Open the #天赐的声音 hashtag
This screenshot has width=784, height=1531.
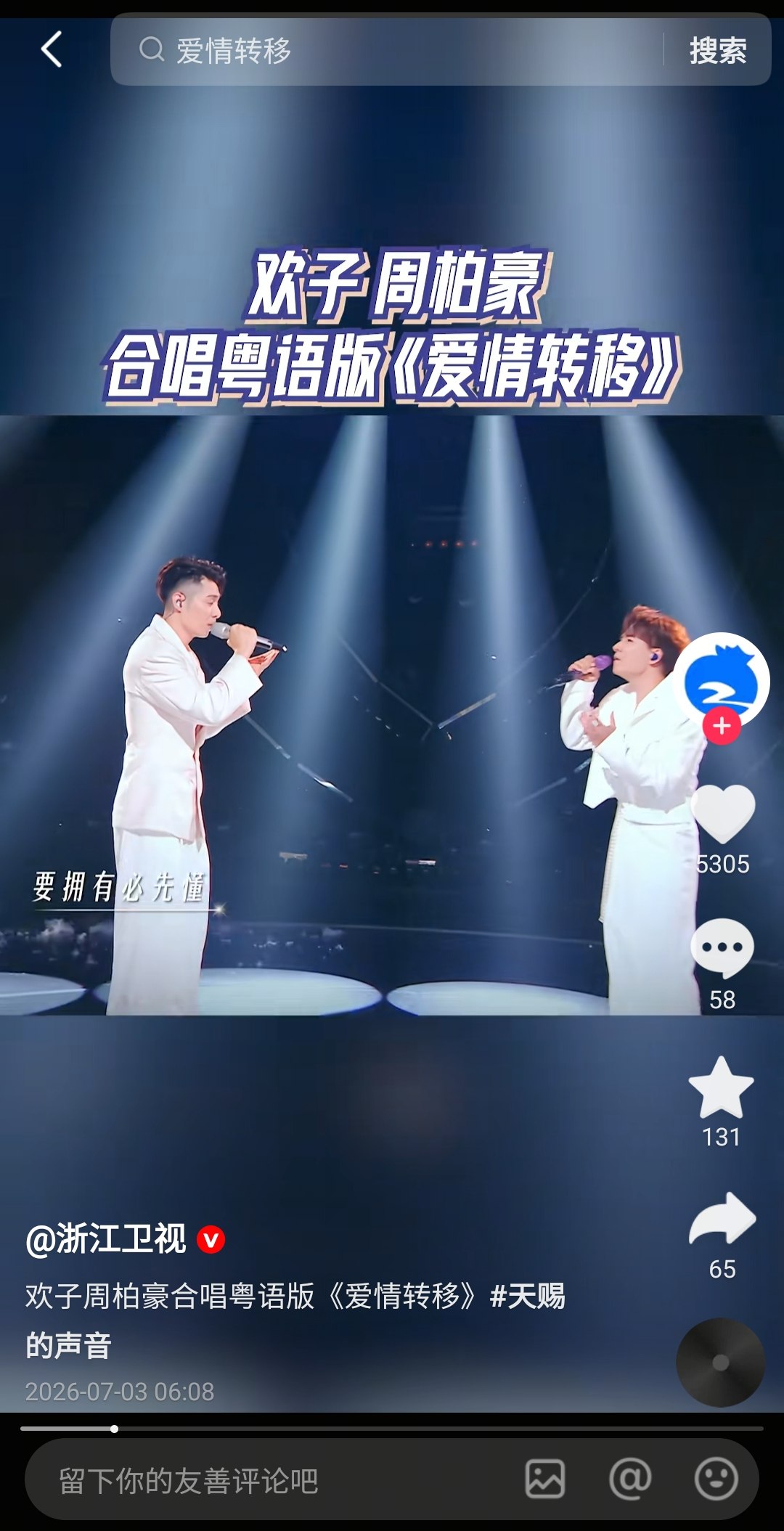[295, 1320]
